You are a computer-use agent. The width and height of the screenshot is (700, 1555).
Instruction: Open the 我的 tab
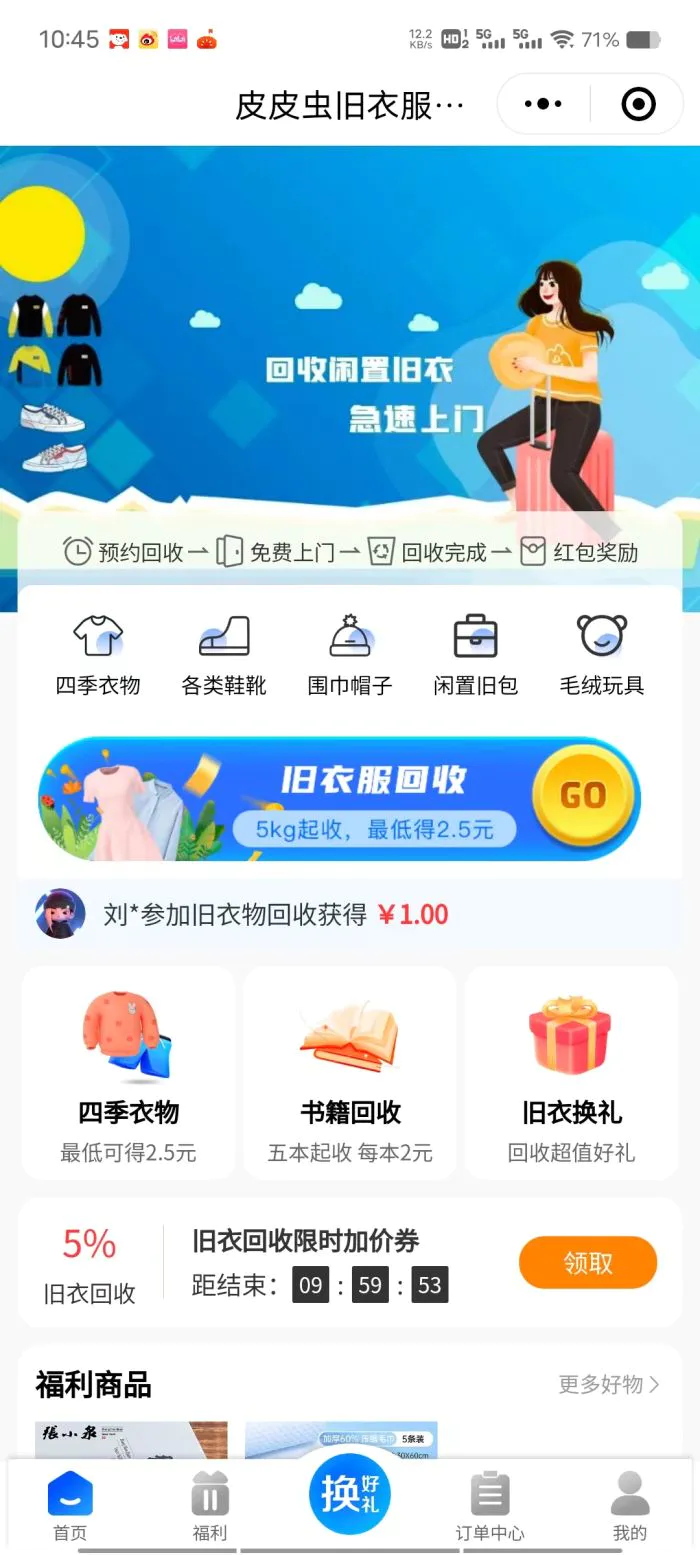630,1506
